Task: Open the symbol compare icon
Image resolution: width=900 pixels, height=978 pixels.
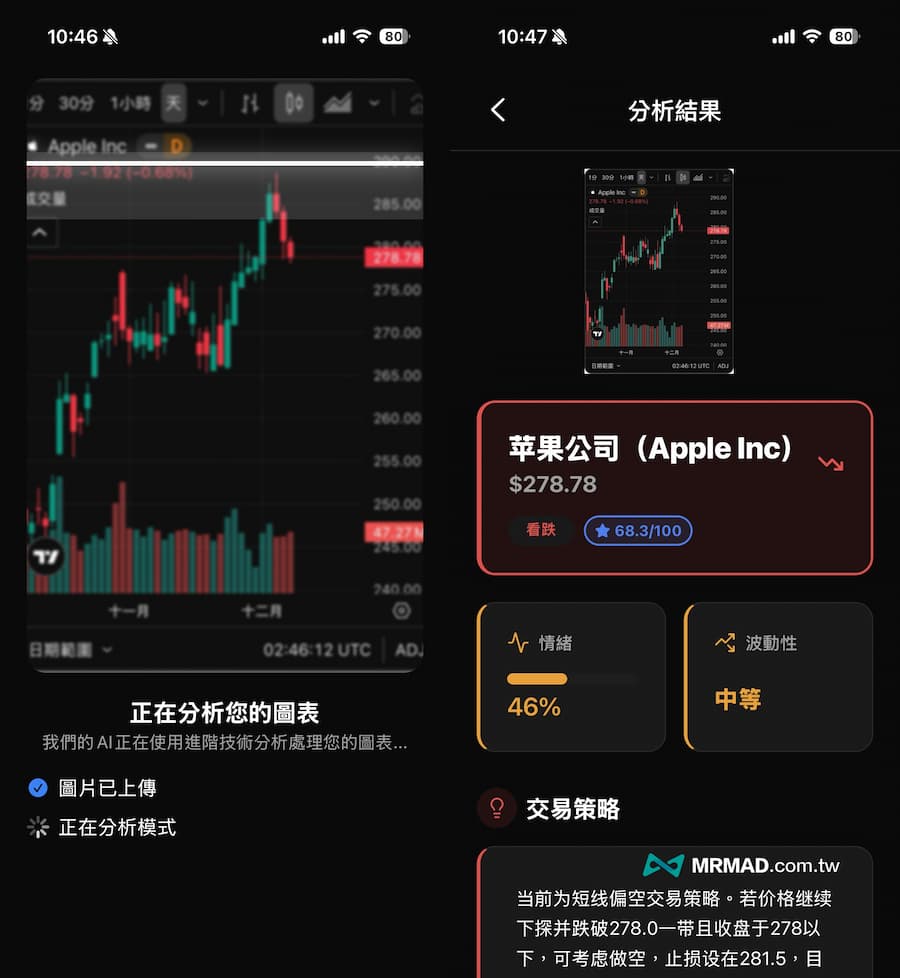Action: [x=250, y=104]
